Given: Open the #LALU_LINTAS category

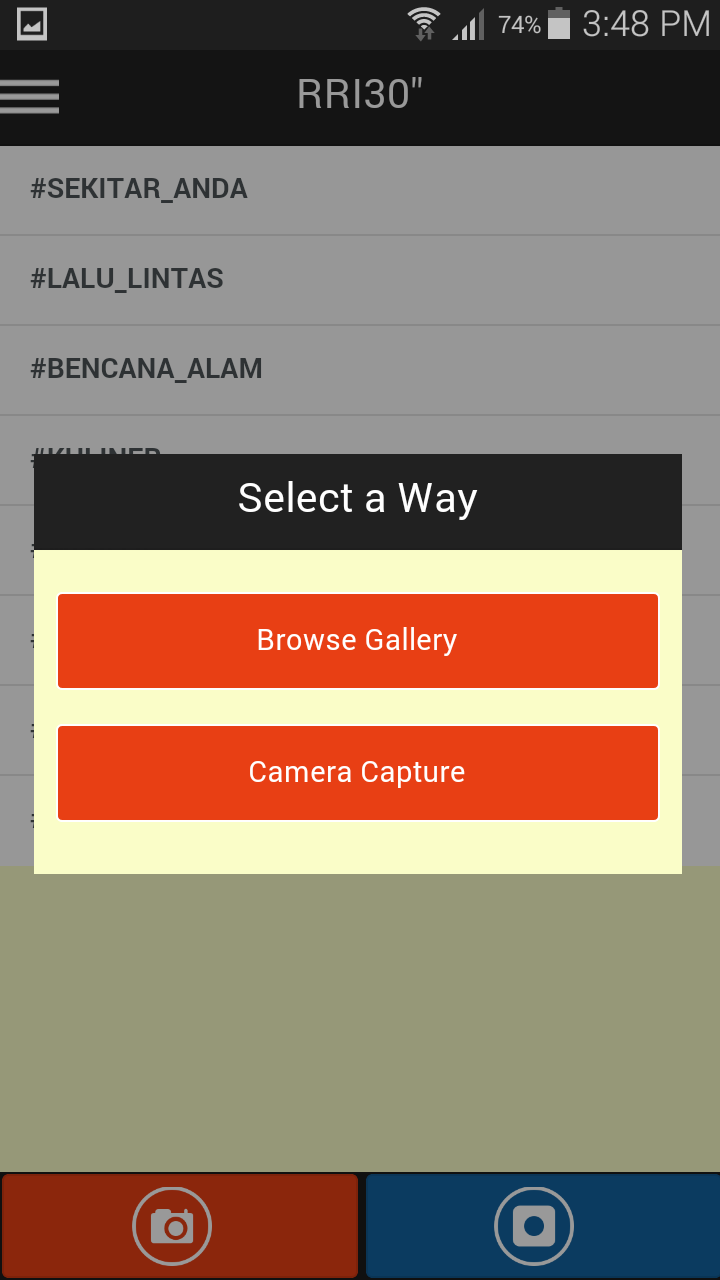Looking at the screenshot, I should coord(360,279).
